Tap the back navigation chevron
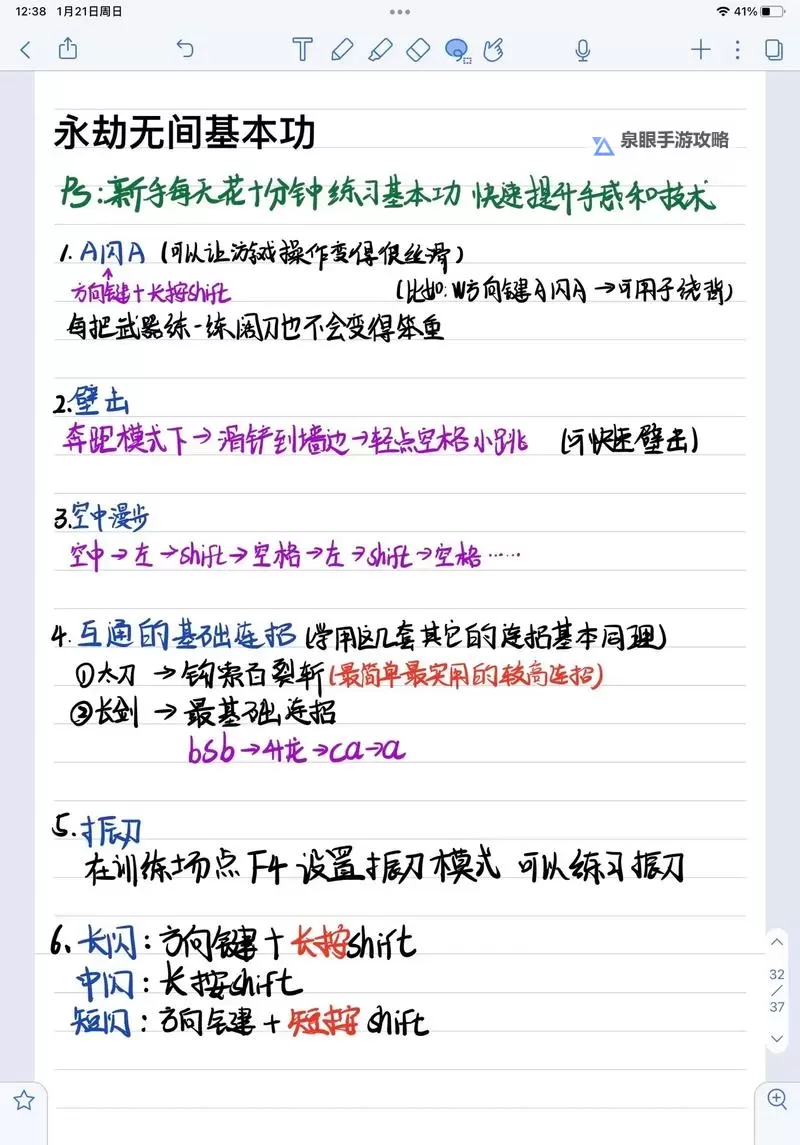The image size is (800, 1145). pos(27,50)
